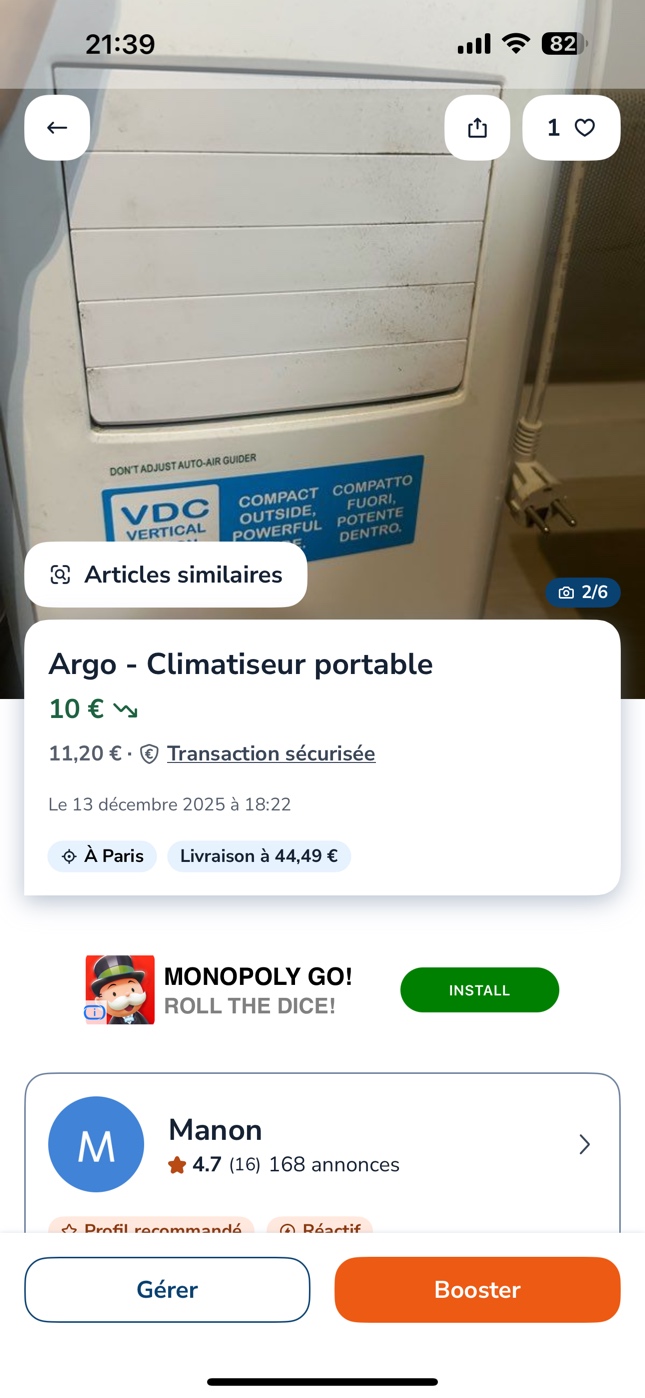Open Manon's seller profile

tap(322, 1145)
